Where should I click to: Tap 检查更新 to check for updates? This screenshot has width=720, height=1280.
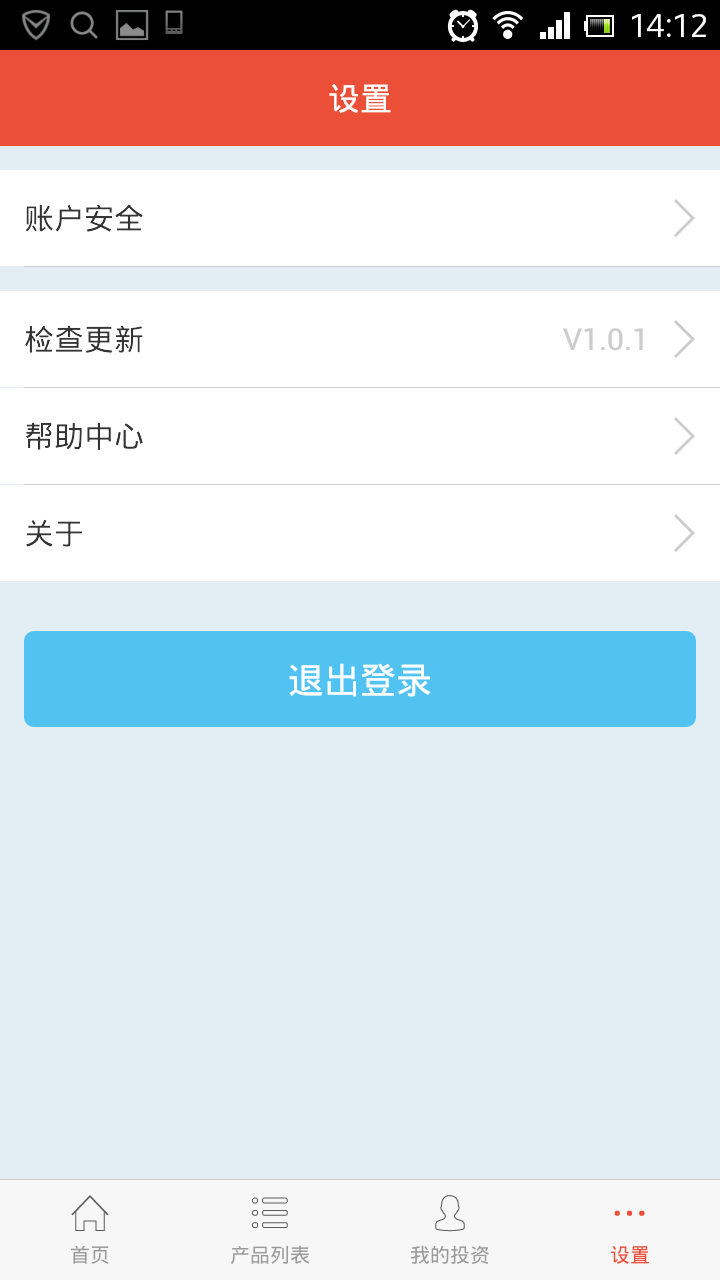[x=360, y=339]
